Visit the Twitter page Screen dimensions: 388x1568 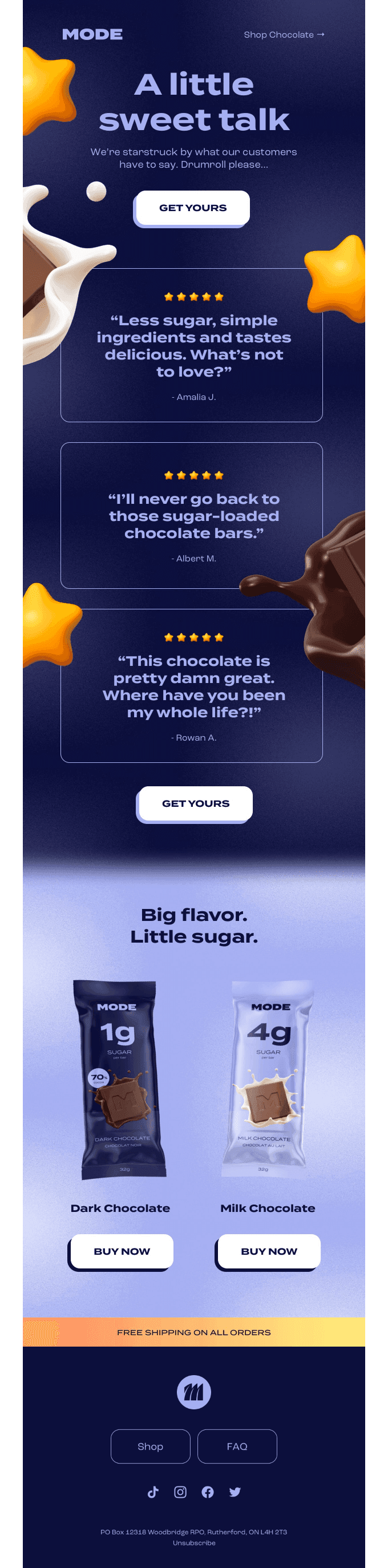point(235,1492)
